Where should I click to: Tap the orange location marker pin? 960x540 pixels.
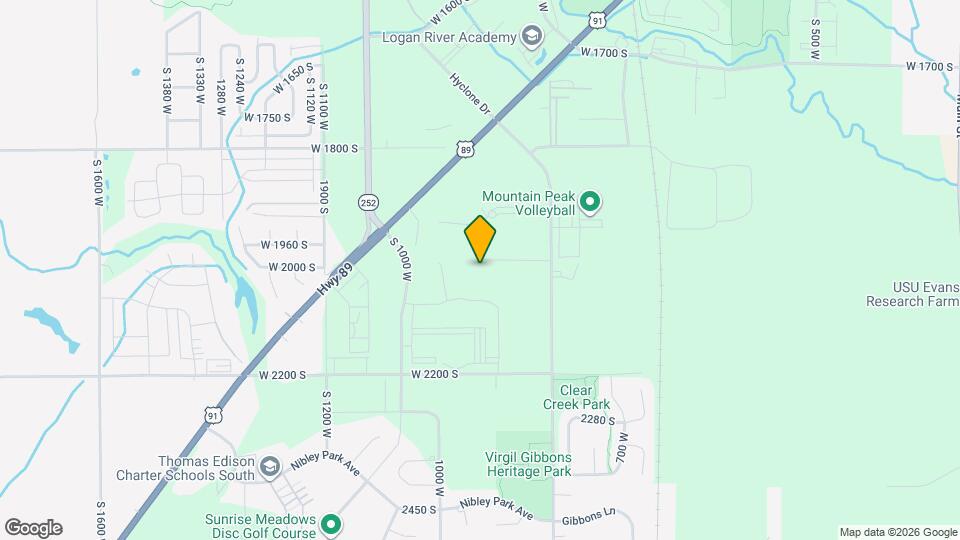(x=480, y=239)
